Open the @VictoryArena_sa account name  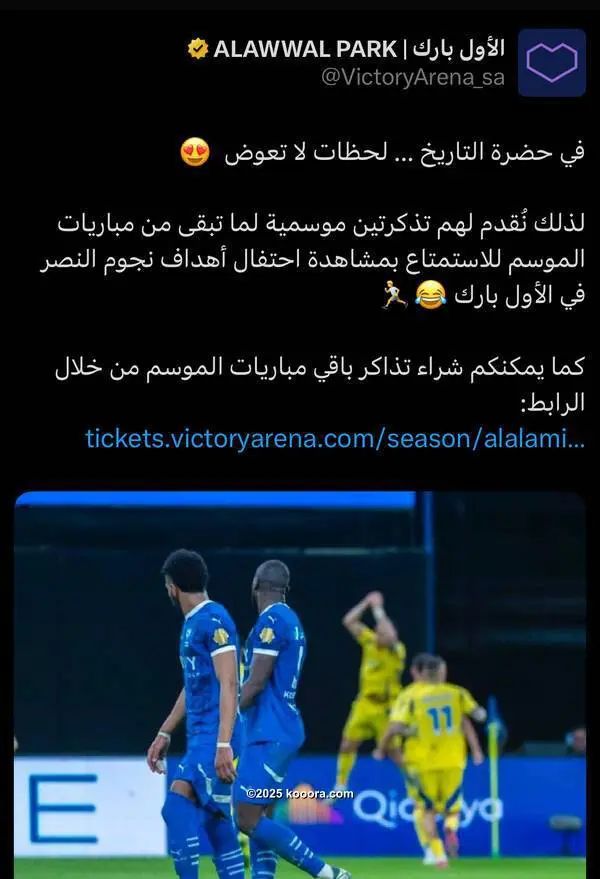413,77
